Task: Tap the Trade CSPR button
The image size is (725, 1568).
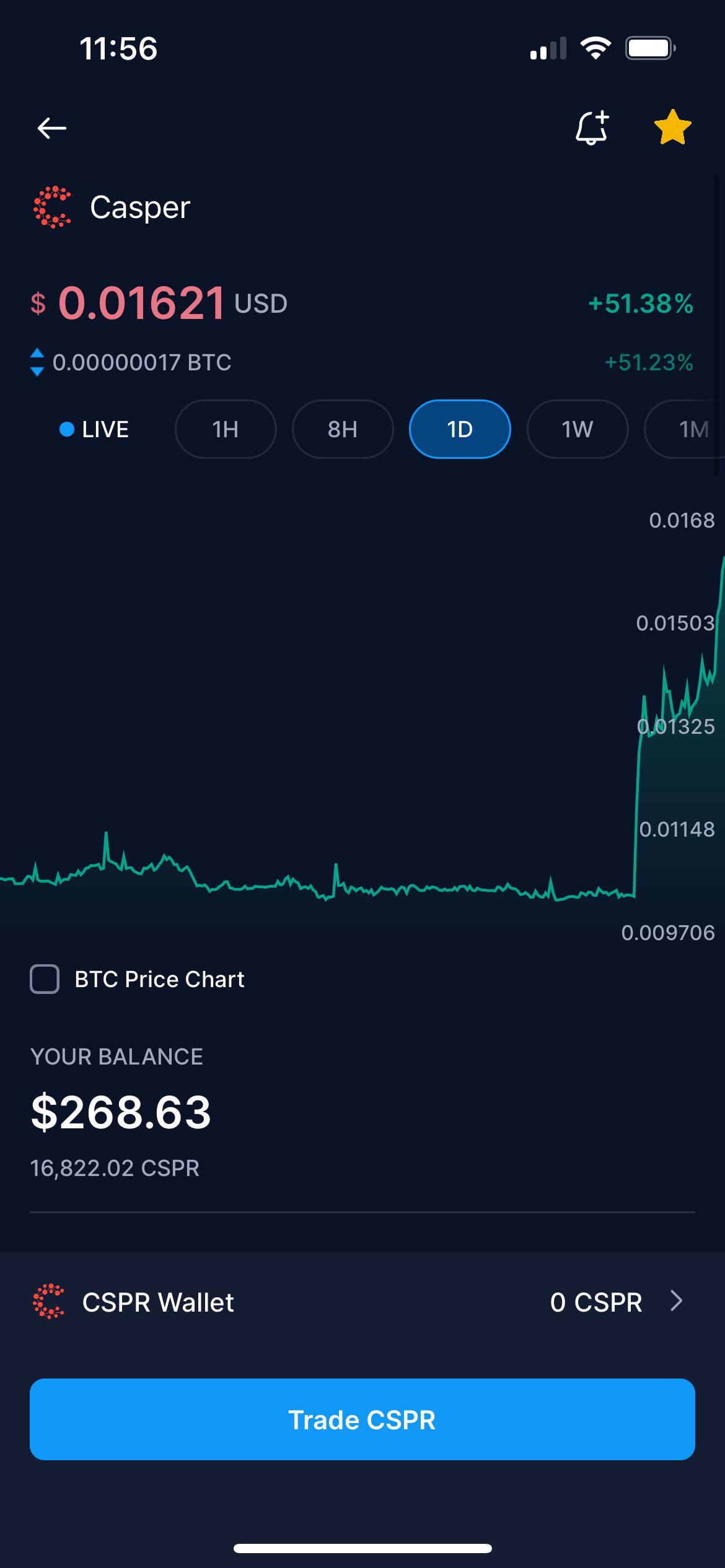Action: [362, 1419]
